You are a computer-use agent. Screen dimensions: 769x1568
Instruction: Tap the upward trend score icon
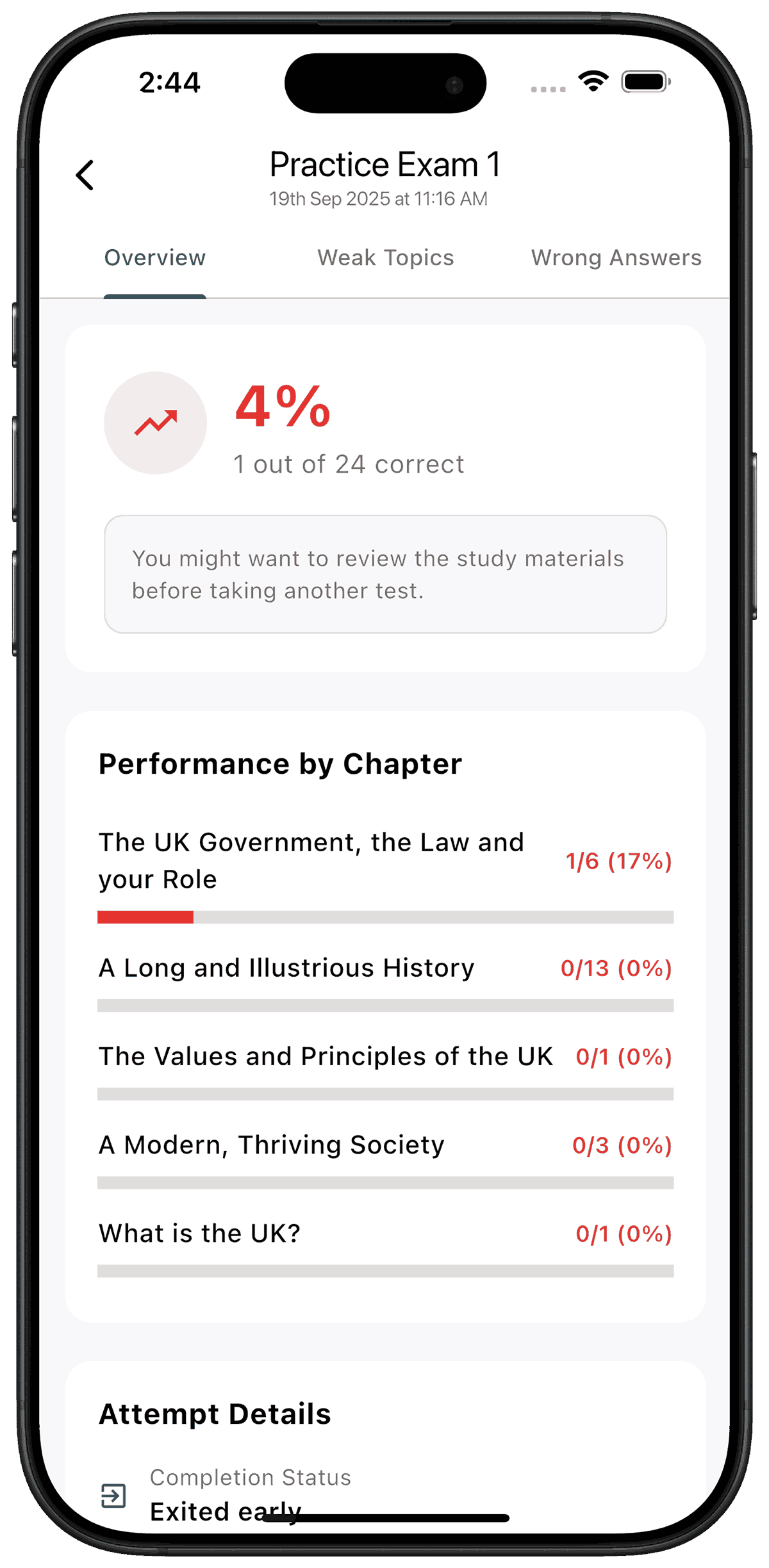click(155, 421)
